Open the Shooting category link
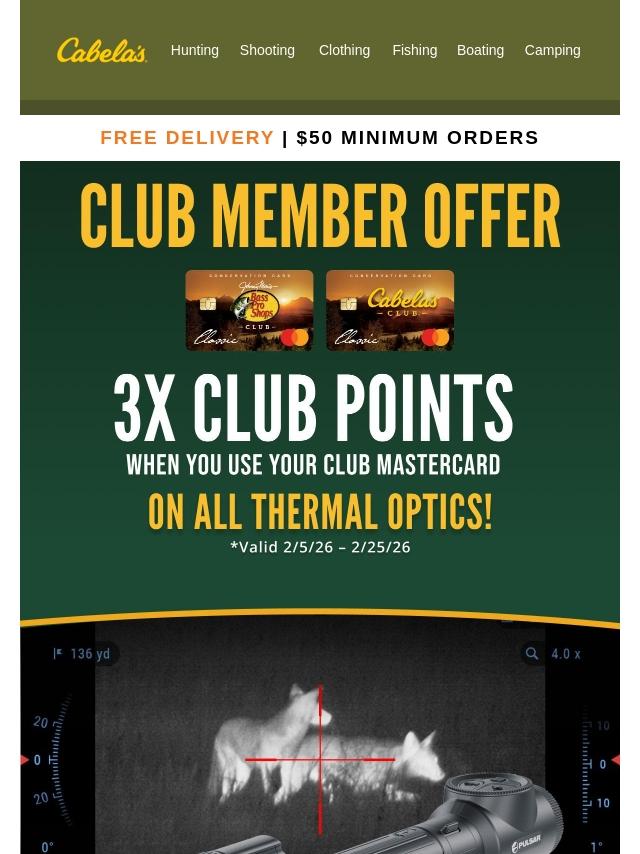The width and height of the screenshot is (640, 854). point(266,50)
